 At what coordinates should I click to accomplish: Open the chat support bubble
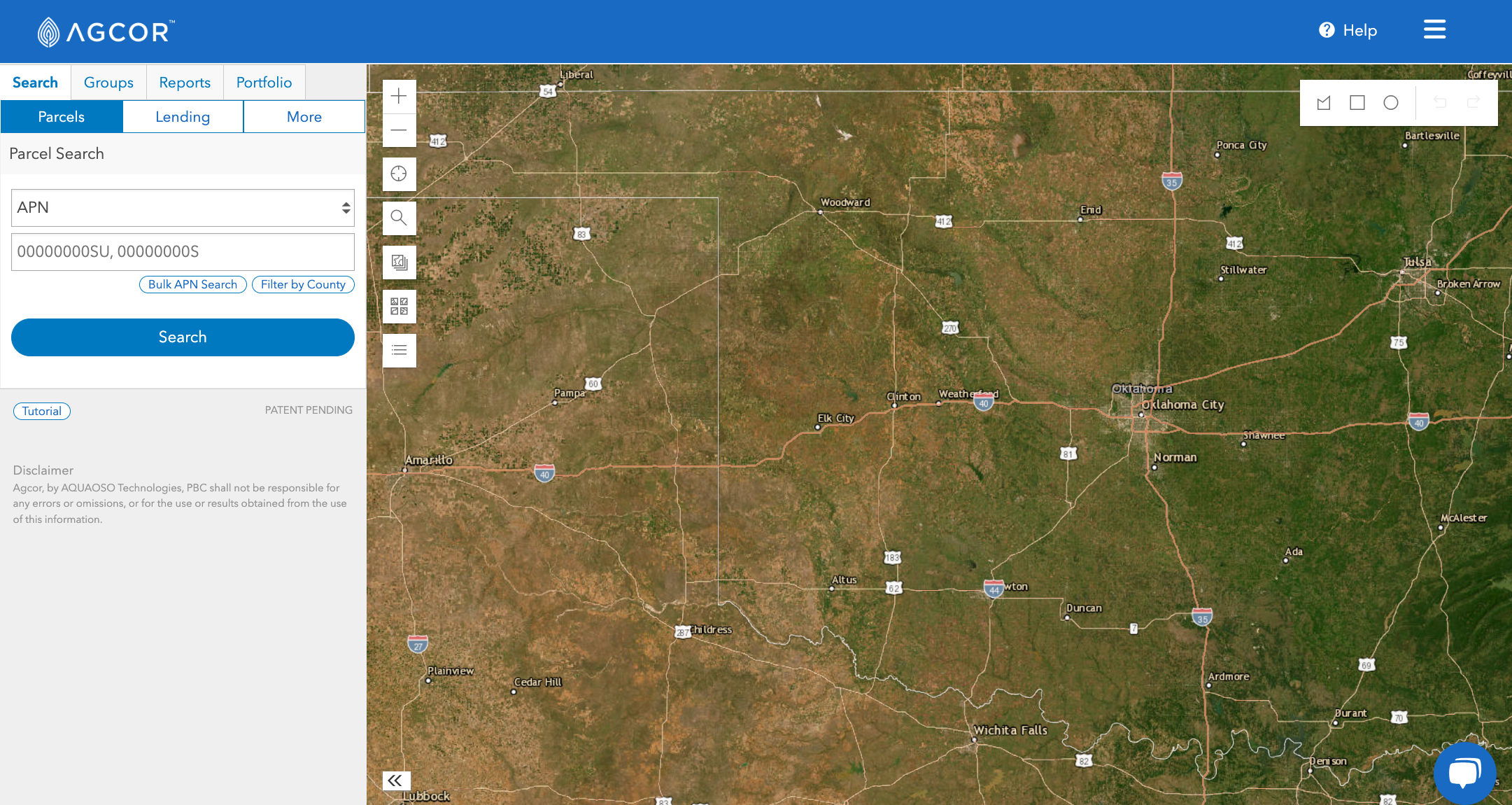tap(1464, 773)
